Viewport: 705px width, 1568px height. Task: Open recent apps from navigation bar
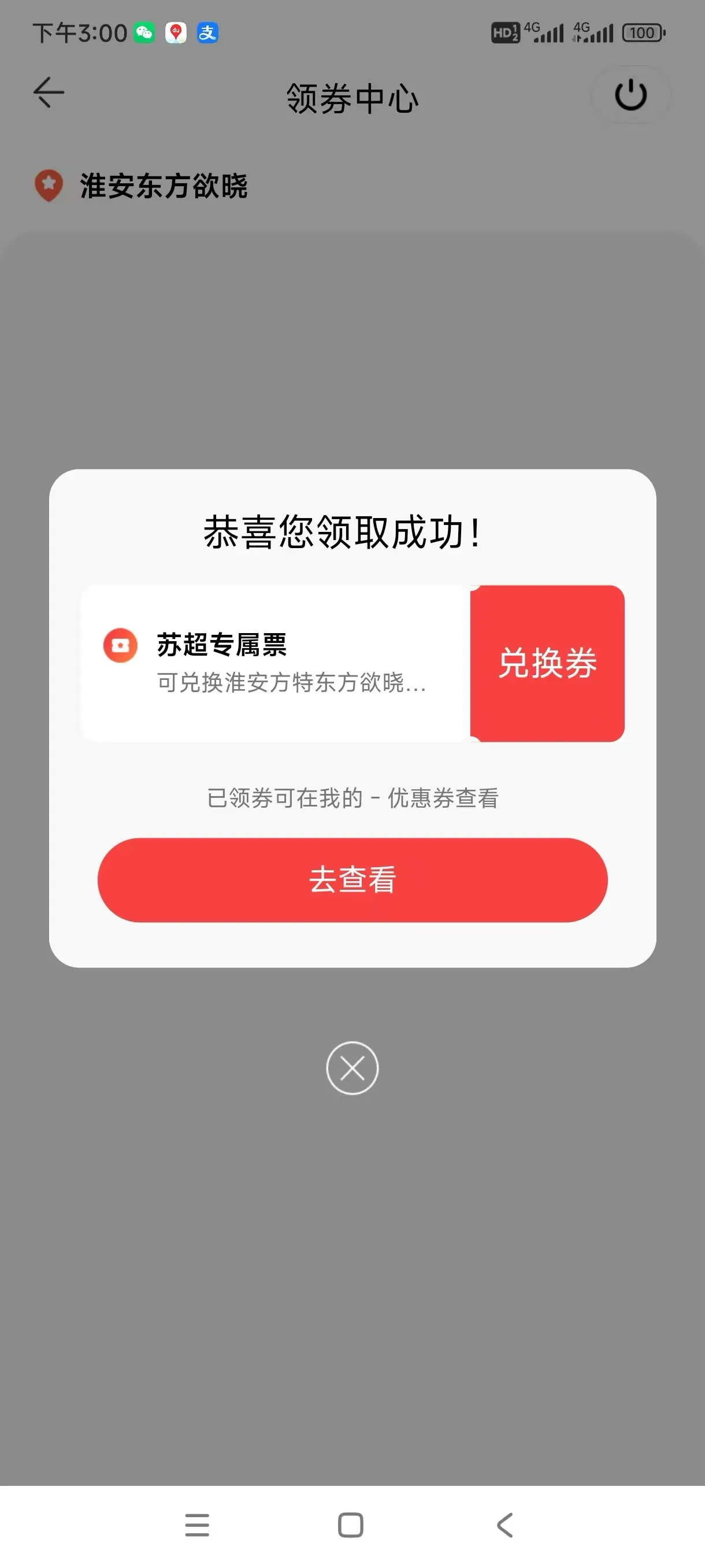[x=197, y=1525]
